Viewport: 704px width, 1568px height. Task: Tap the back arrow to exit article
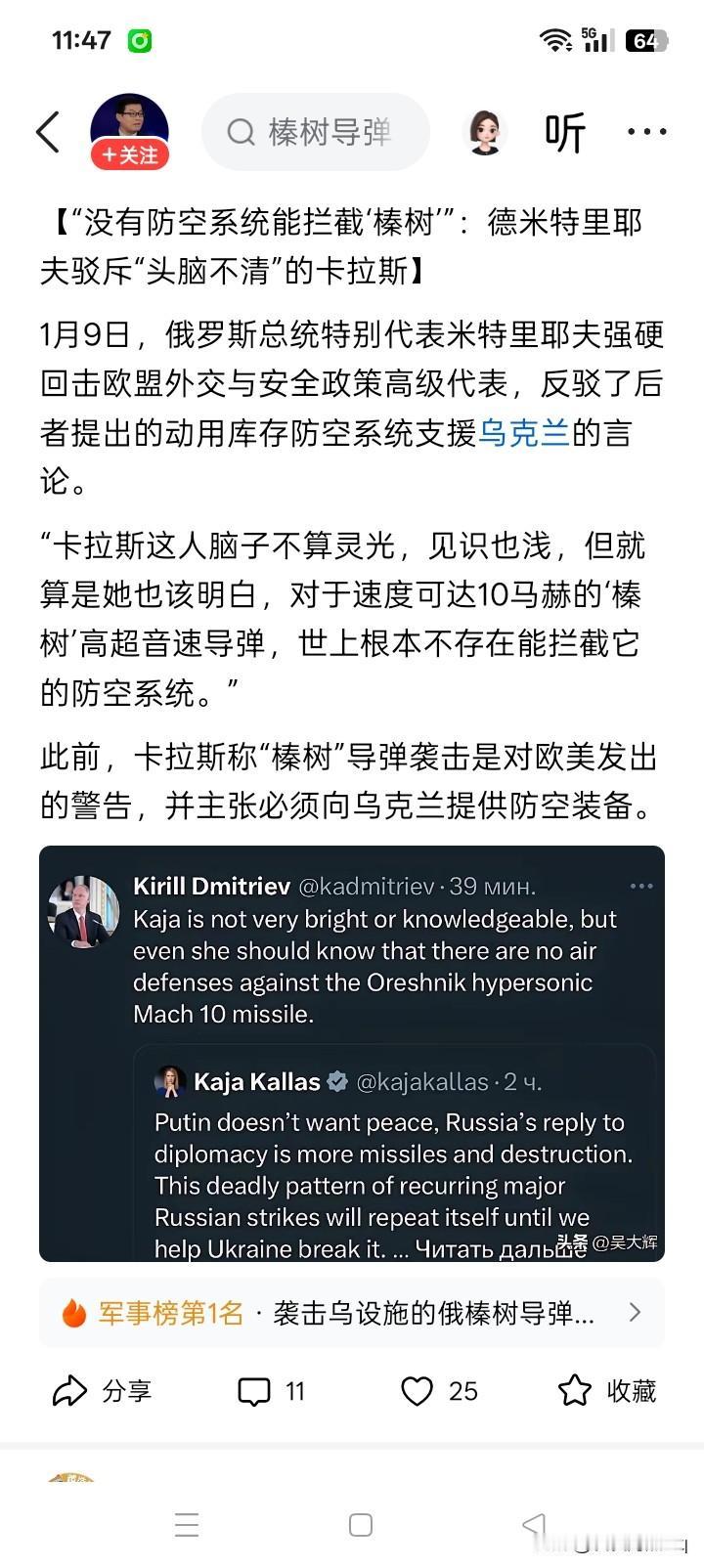click(48, 131)
